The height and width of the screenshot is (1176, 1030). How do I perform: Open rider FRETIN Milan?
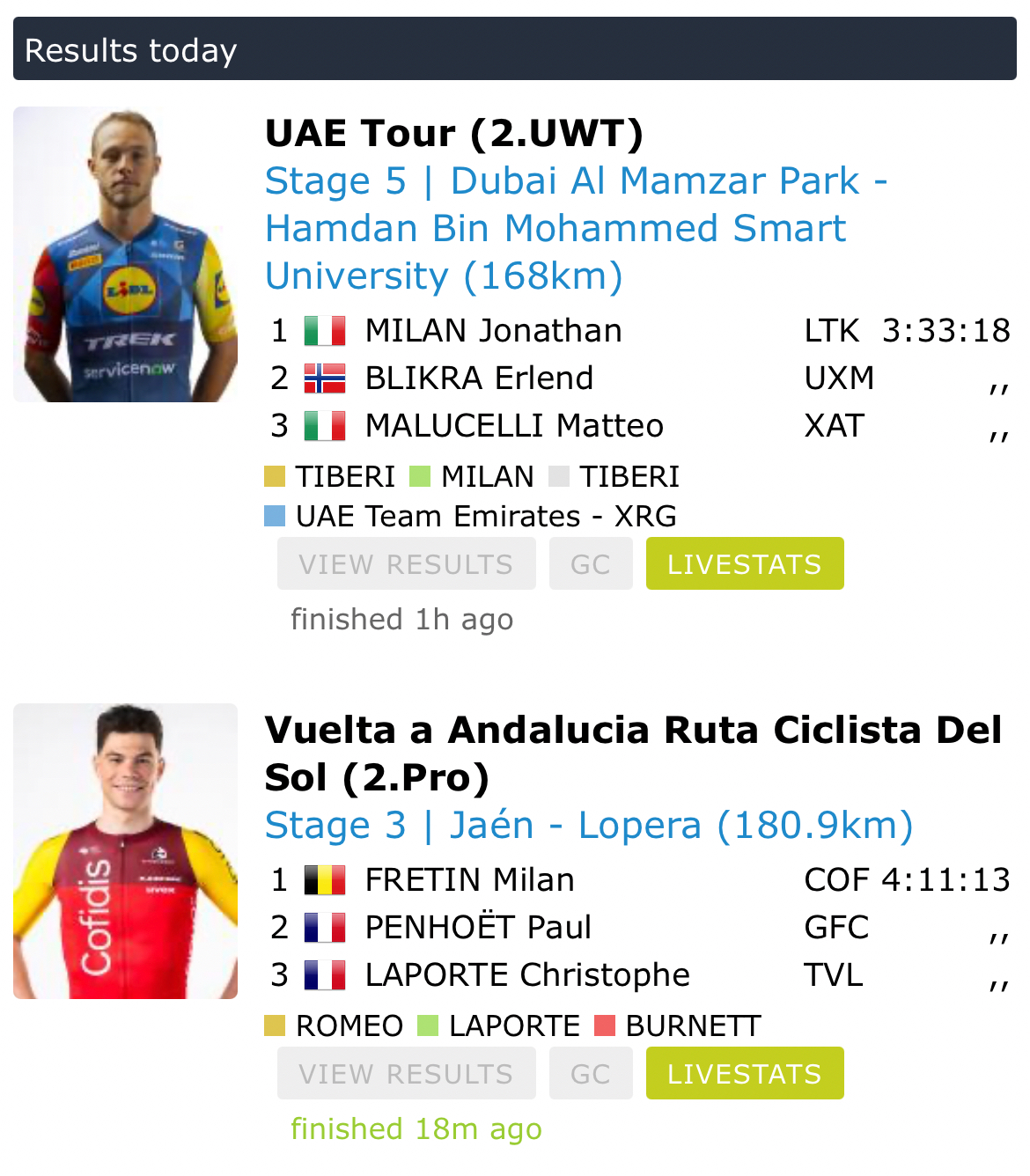(469, 880)
